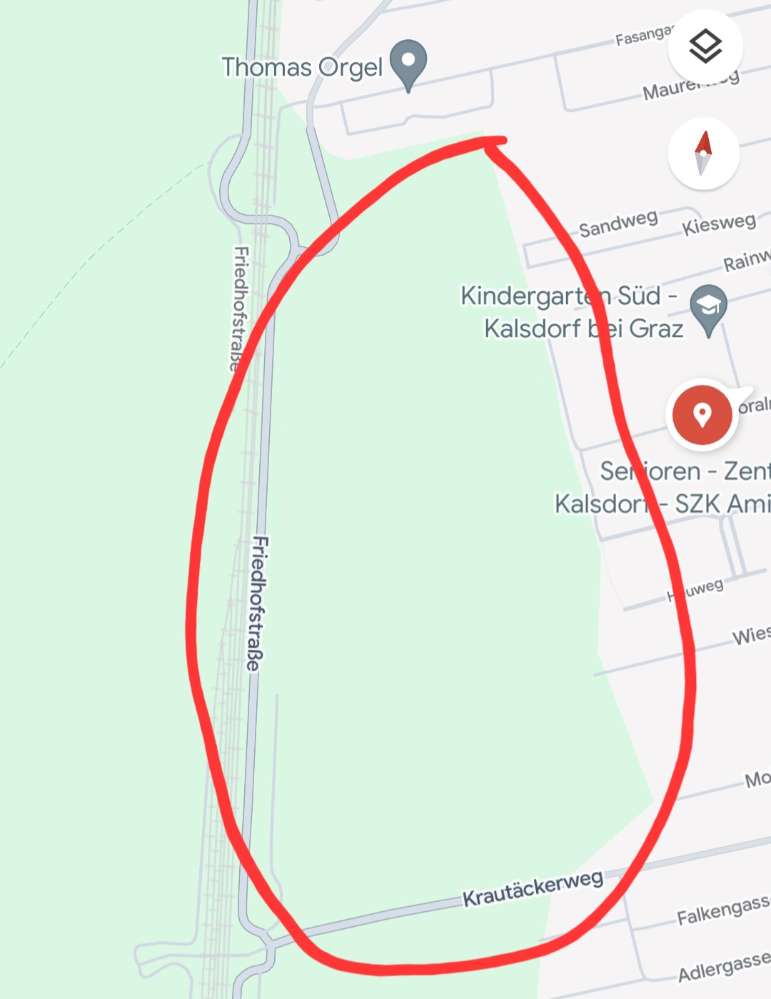Tap the red dropped pin marker
The height and width of the screenshot is (999, 771).
pyautogui.click(x=702, y=414)
